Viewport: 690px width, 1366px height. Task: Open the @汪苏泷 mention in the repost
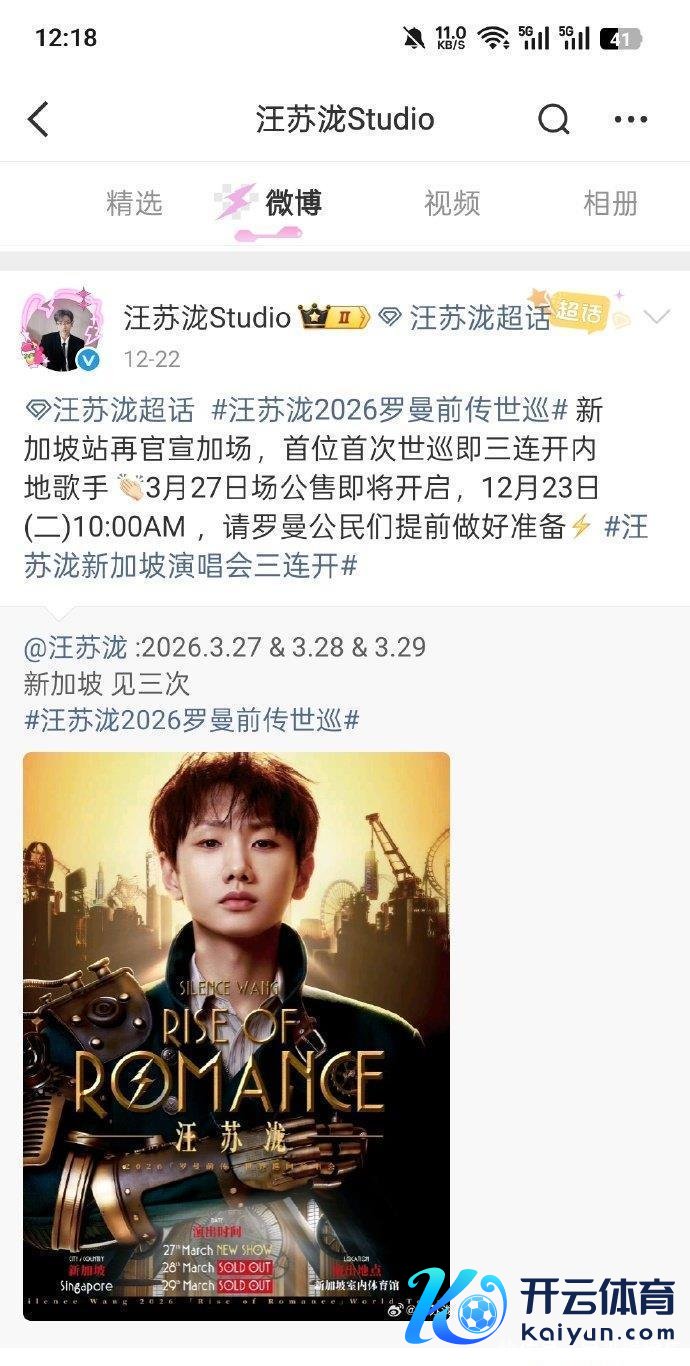coord(76,647)
